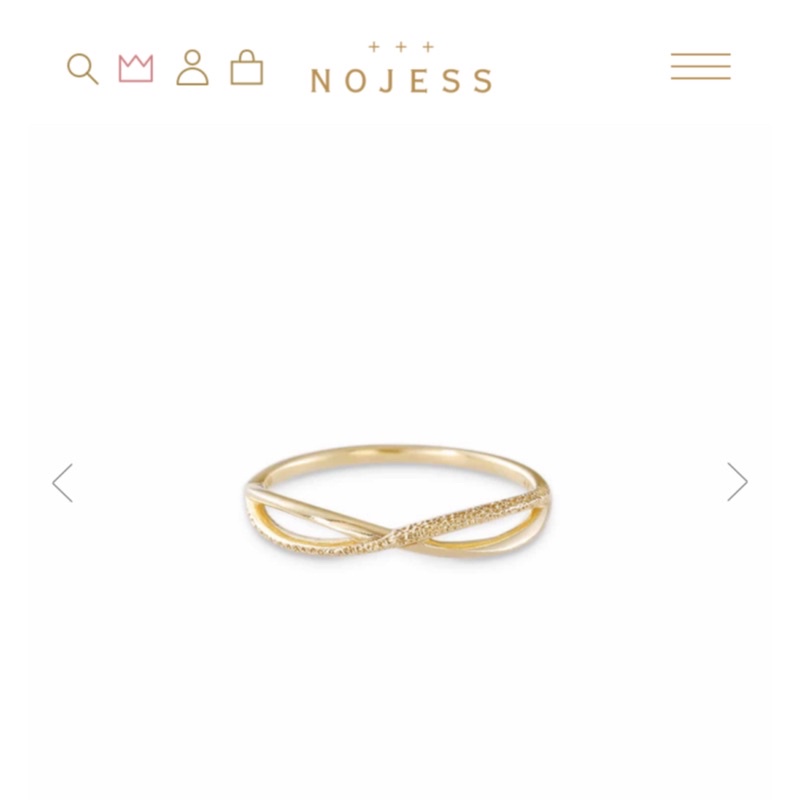Open the pink crown icon
This screenshot has width=800, height=800.
click(x=136, y=68)
